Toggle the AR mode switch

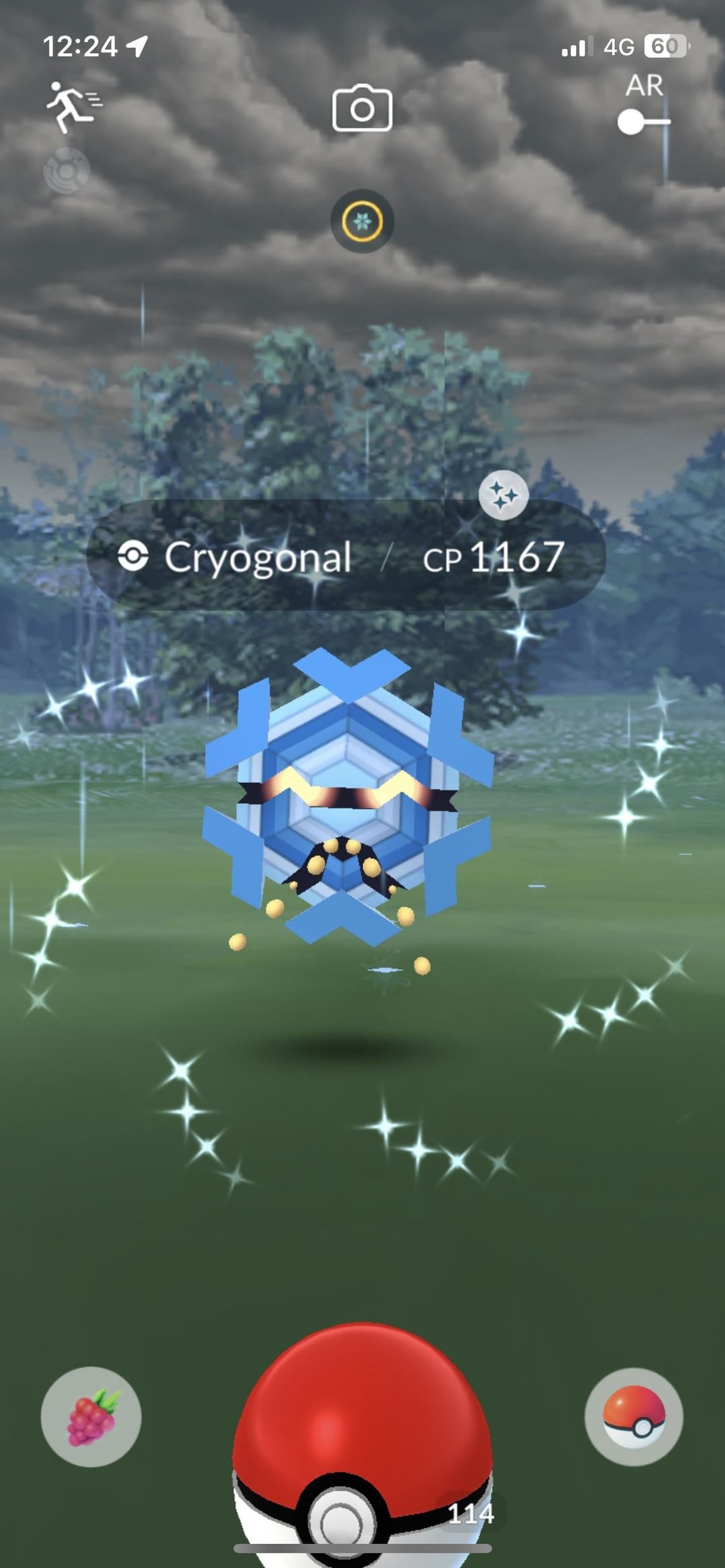pos(643,122)
